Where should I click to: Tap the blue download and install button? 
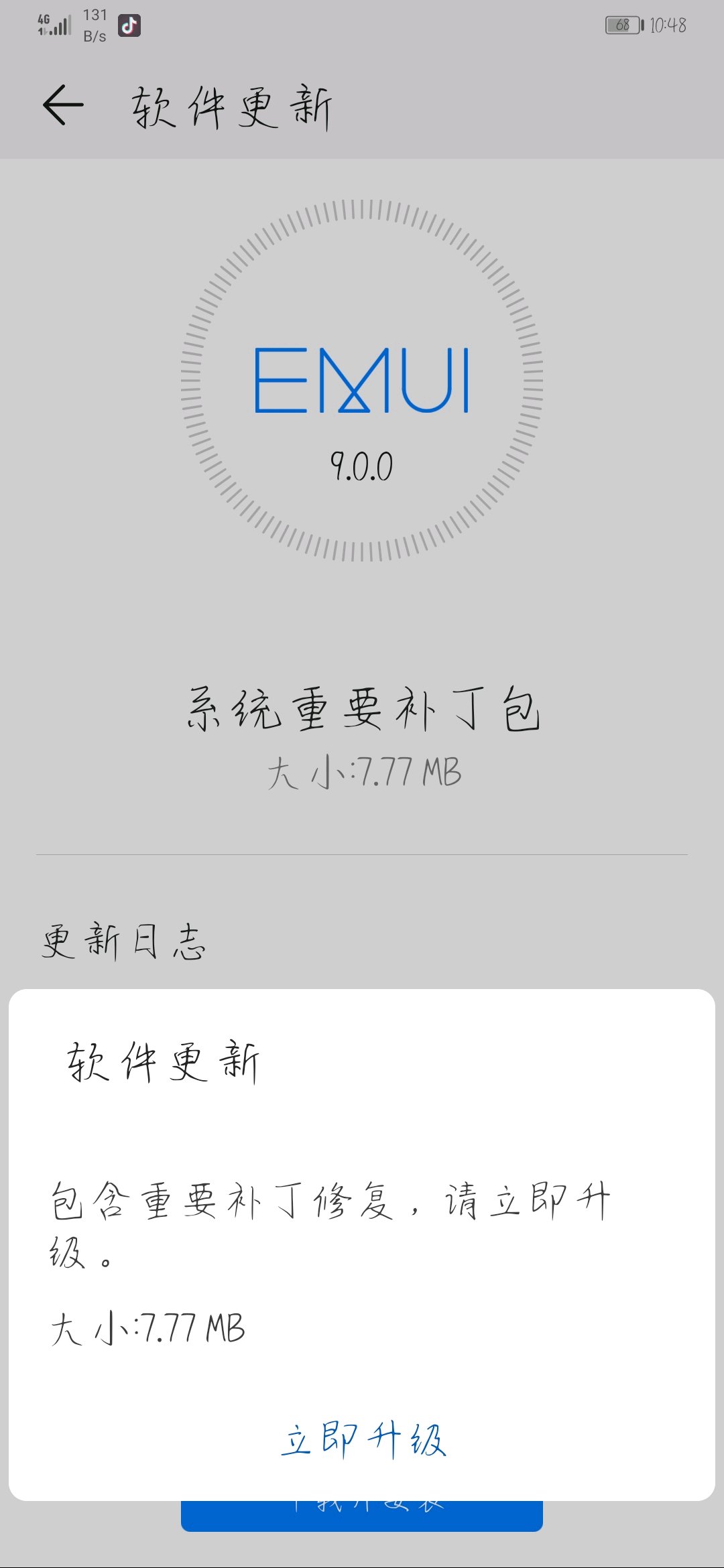point(362,1517)
